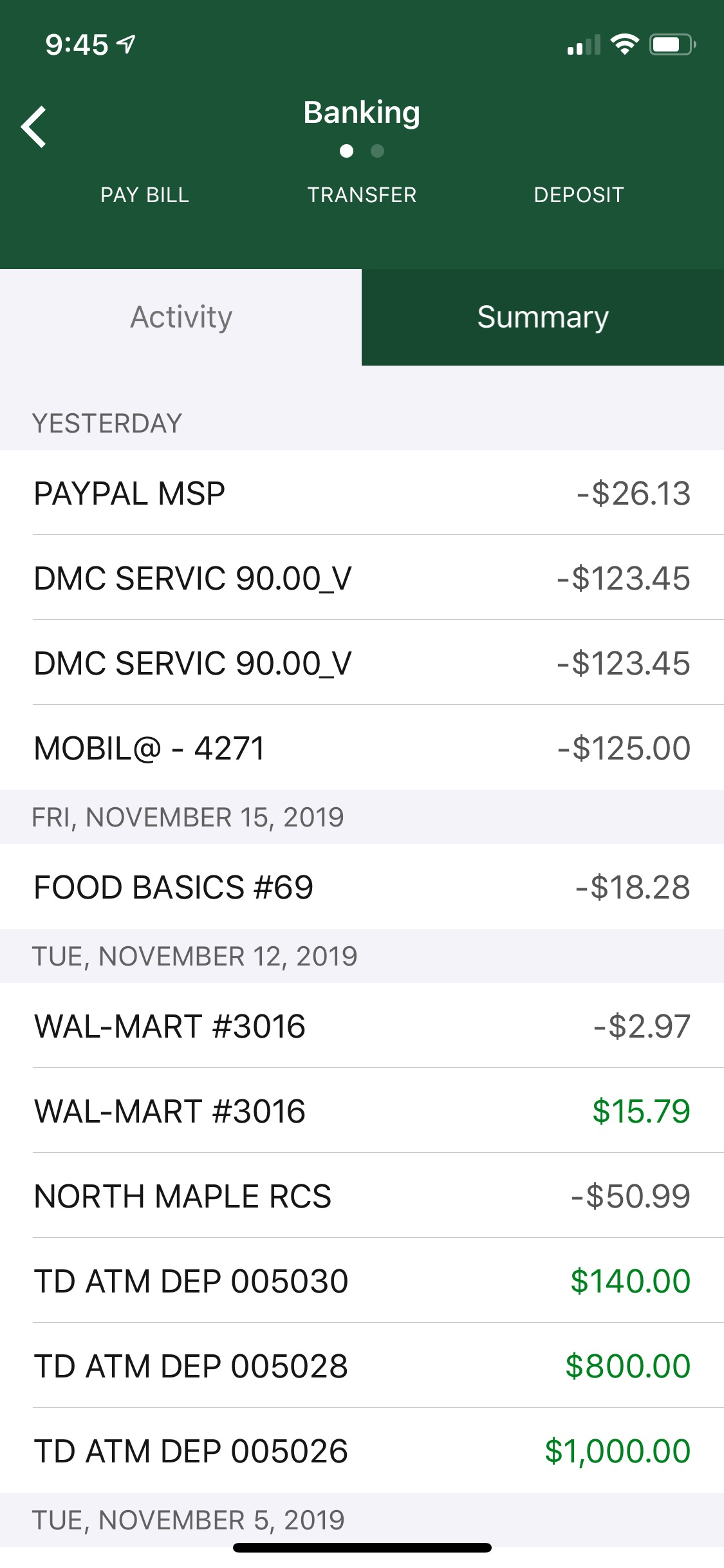Select the Summary tab

coord(543,317)
